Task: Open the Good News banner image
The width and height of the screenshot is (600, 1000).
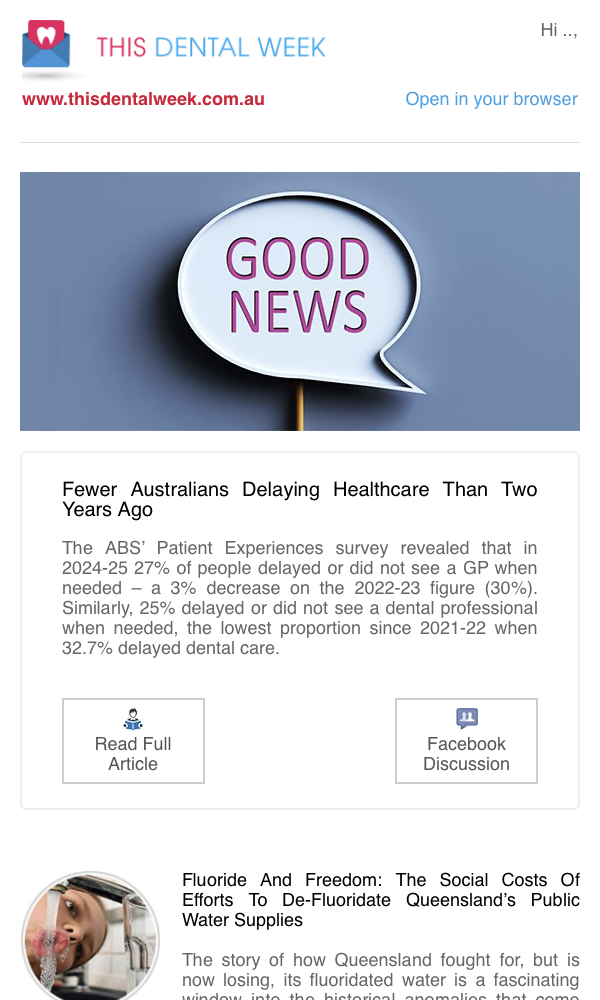Action: pos(300,301)
